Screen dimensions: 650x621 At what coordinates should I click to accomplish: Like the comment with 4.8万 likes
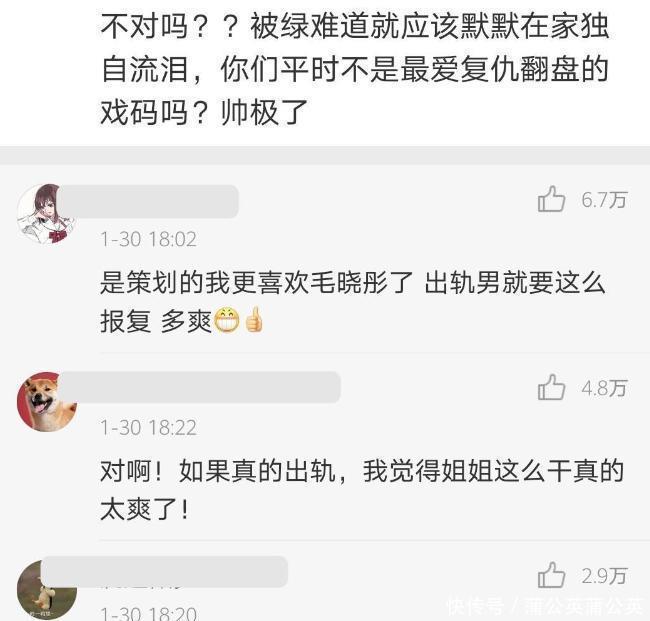[552, 388]
